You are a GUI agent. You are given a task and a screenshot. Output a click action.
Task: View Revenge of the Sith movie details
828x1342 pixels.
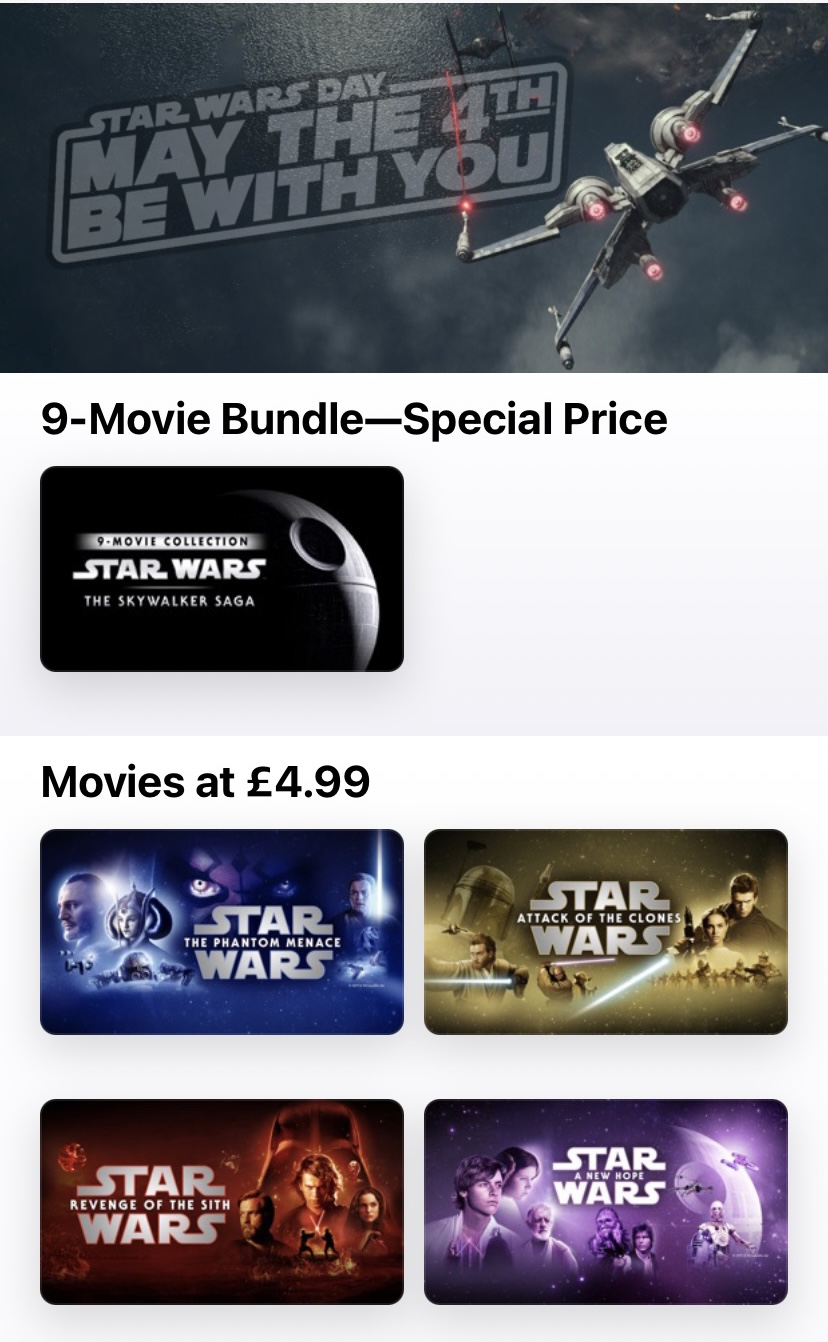tap(222, 1202)
